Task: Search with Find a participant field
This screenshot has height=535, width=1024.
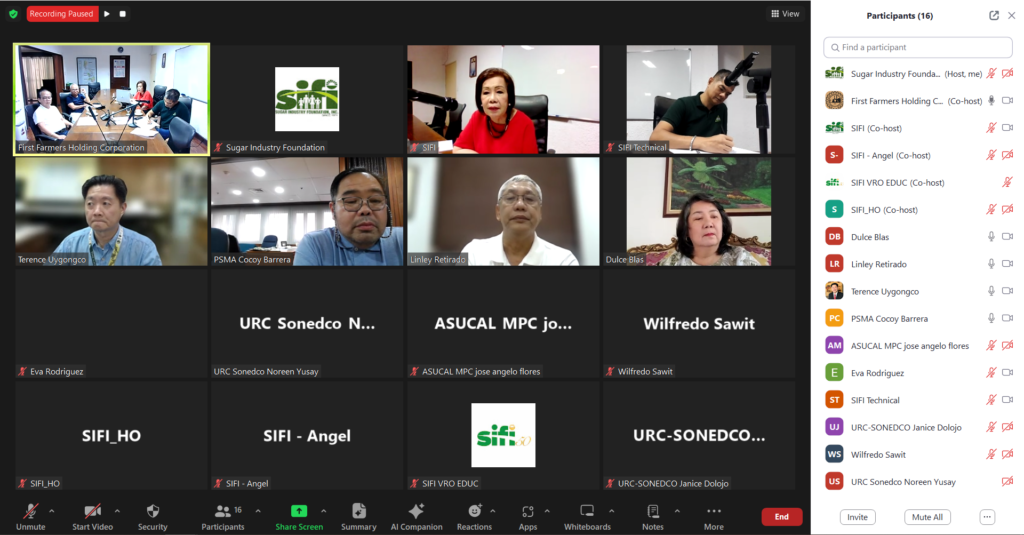Action: (x=920, y=47)
